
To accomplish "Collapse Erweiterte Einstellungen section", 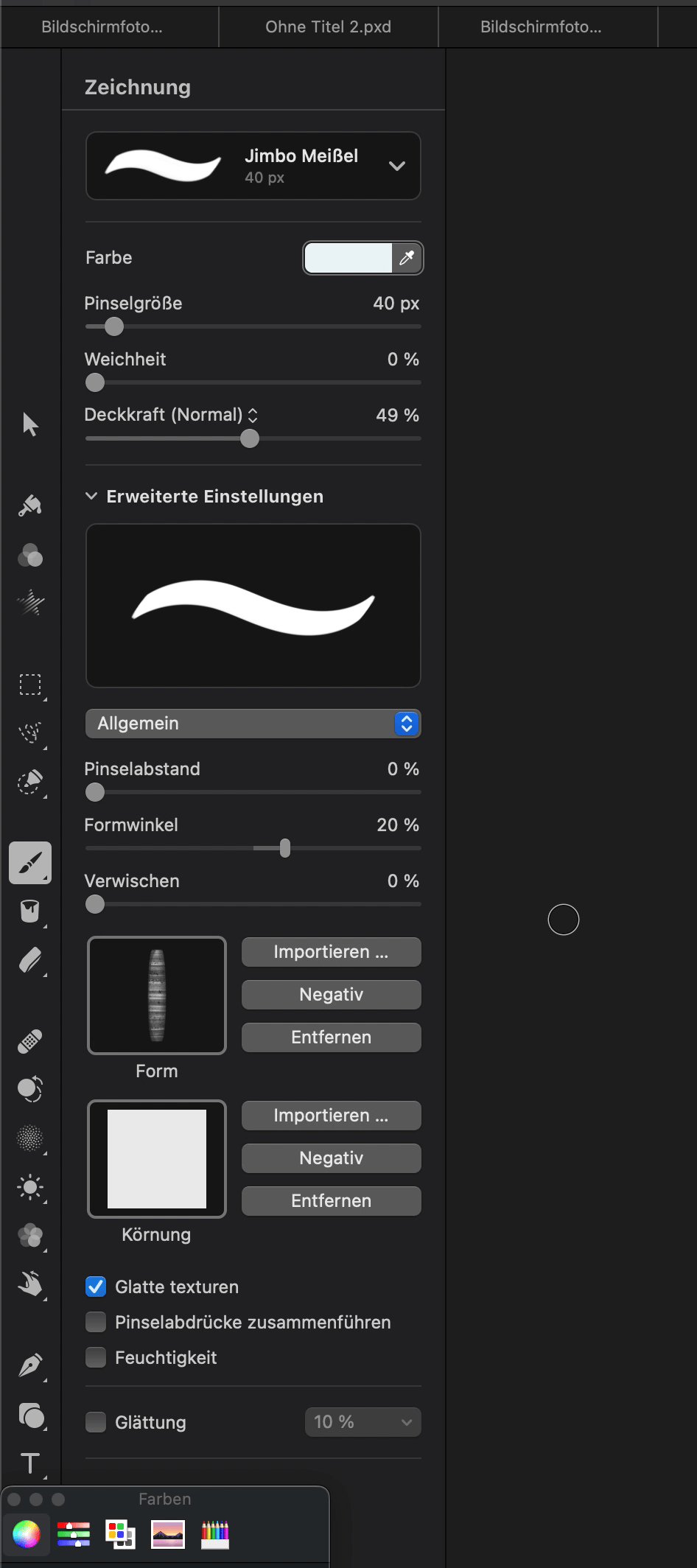I will [x=91, y=497].
